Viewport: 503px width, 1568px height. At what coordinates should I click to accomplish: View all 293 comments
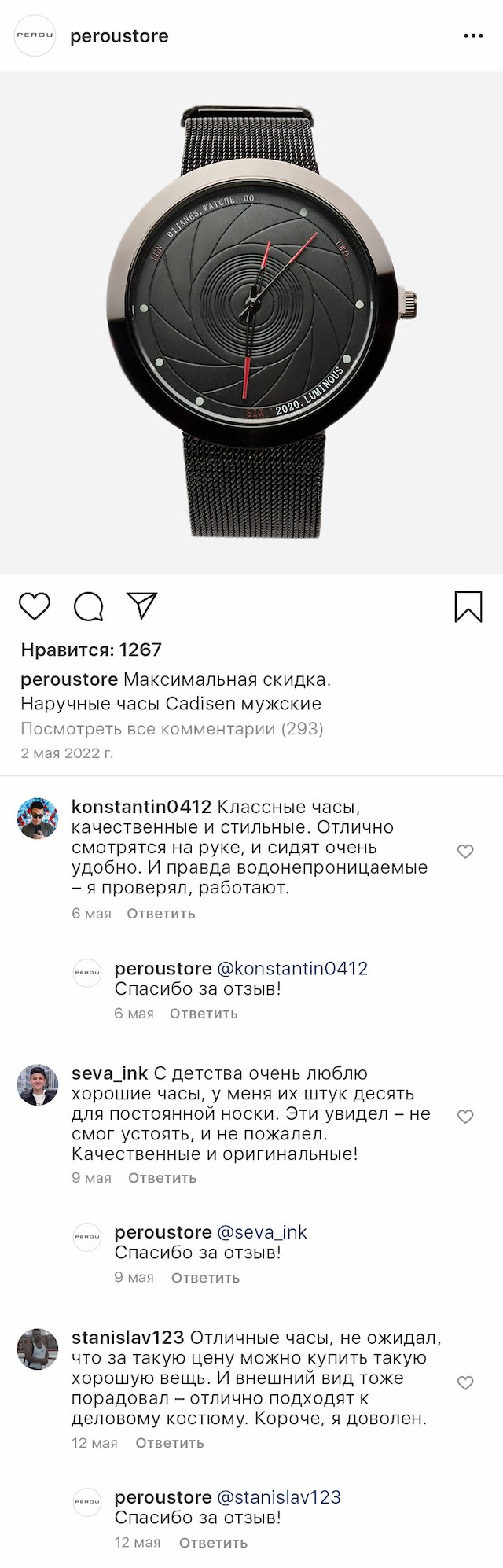coord(171,728)
